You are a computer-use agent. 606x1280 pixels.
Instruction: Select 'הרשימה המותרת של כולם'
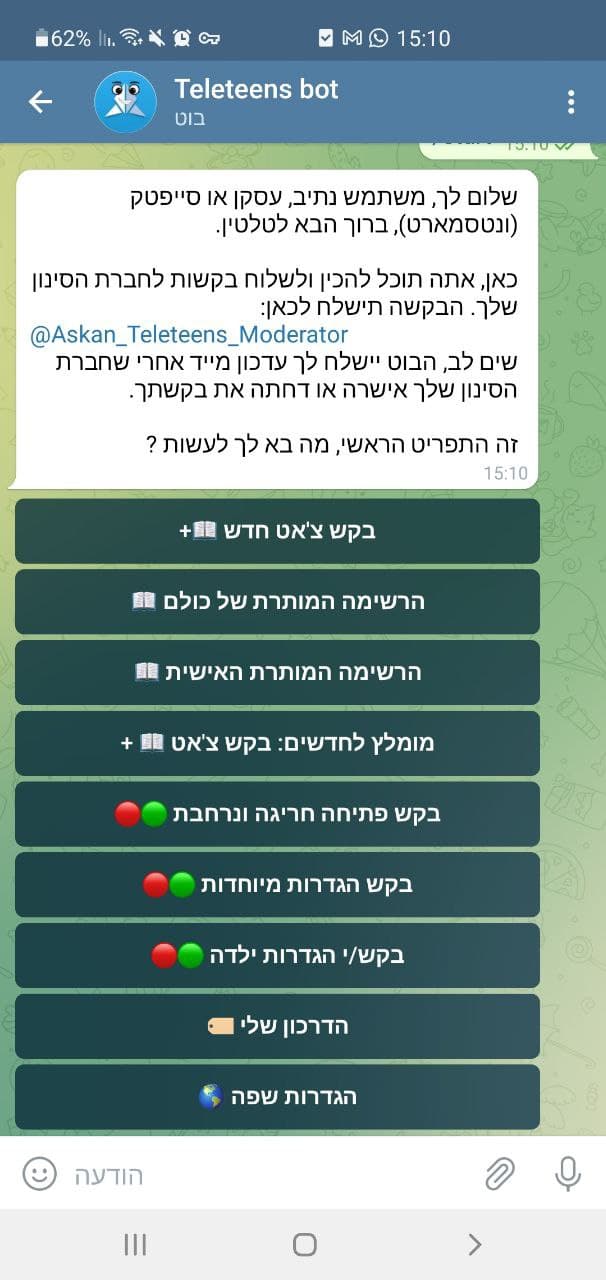277,601
